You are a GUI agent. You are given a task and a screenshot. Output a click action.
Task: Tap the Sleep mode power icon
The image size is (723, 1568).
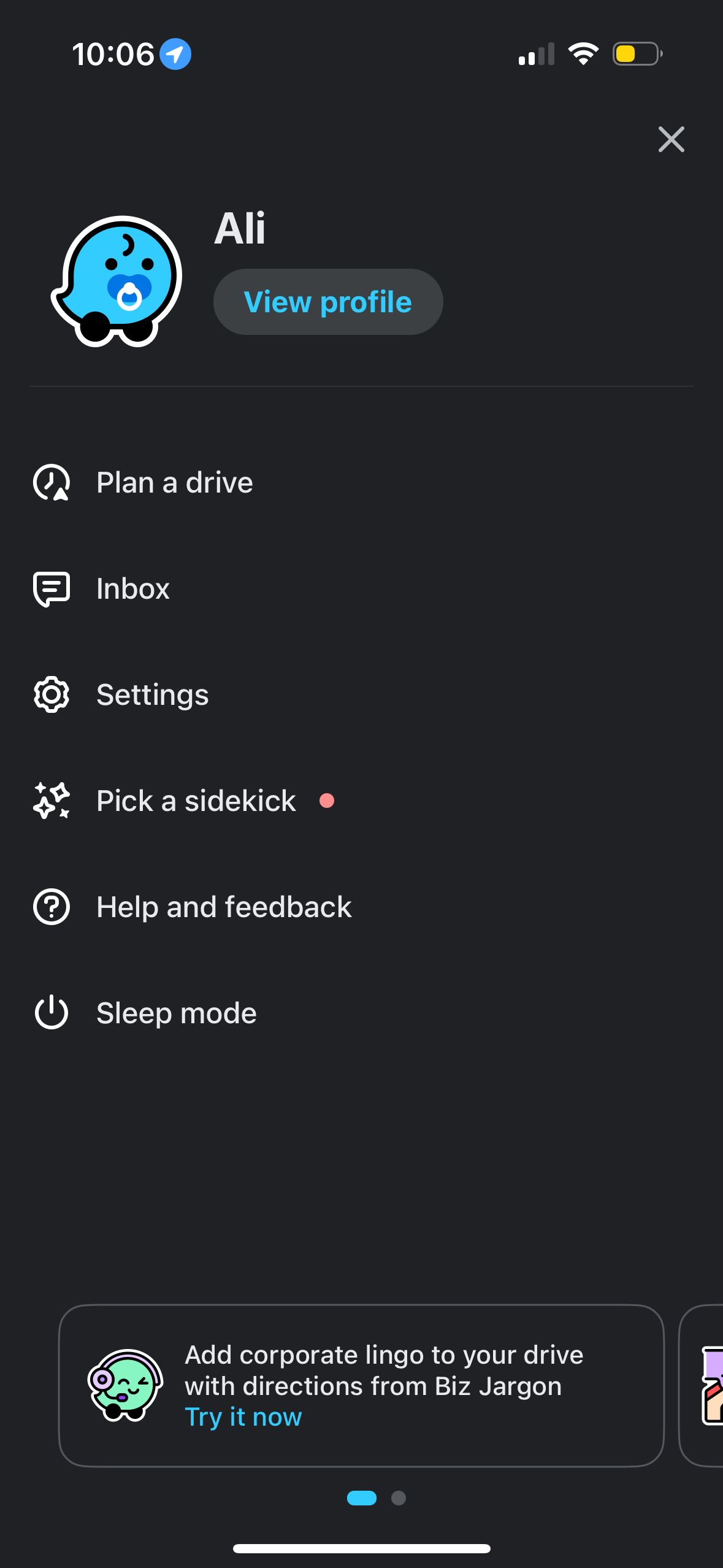pyautogui.click(x=52, y=1012)
